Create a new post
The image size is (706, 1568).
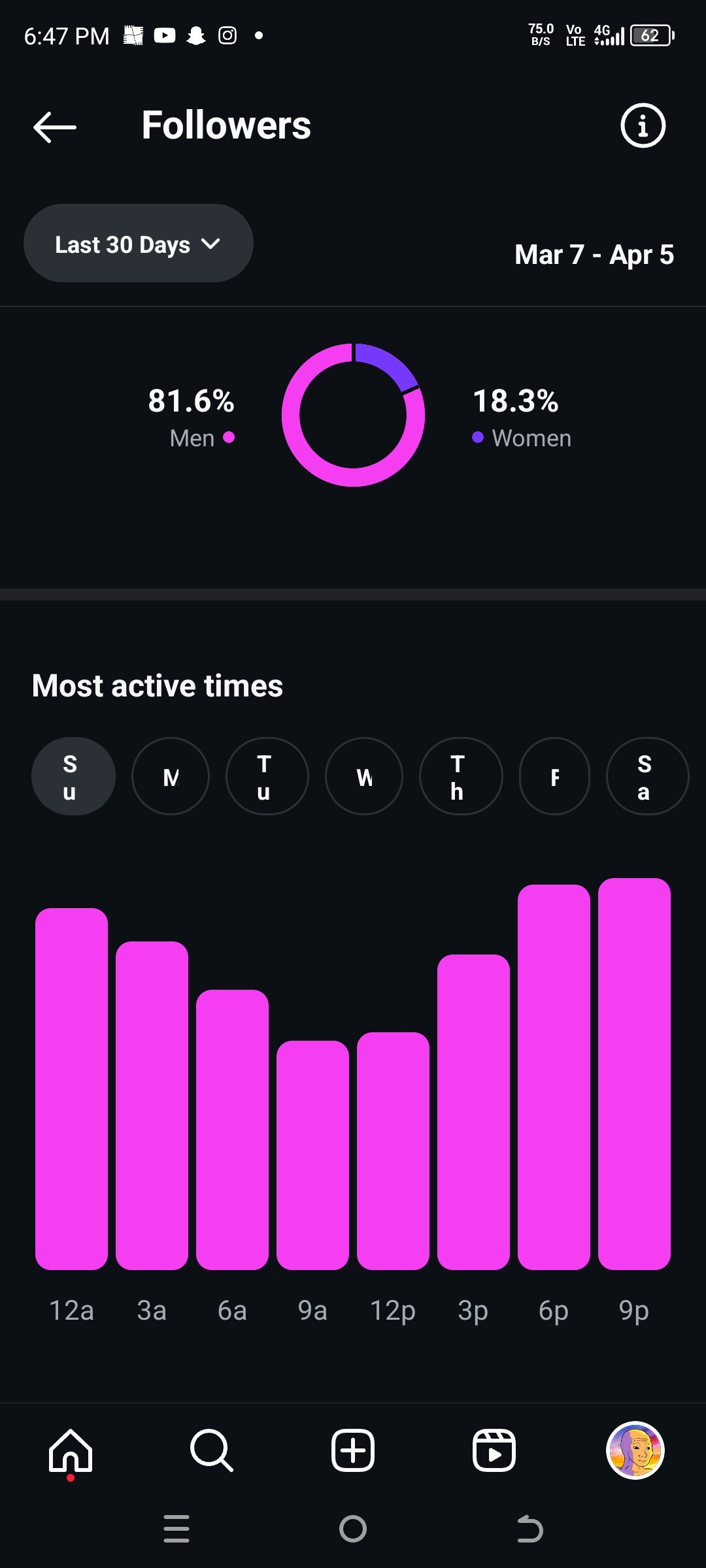point(353,1450)
